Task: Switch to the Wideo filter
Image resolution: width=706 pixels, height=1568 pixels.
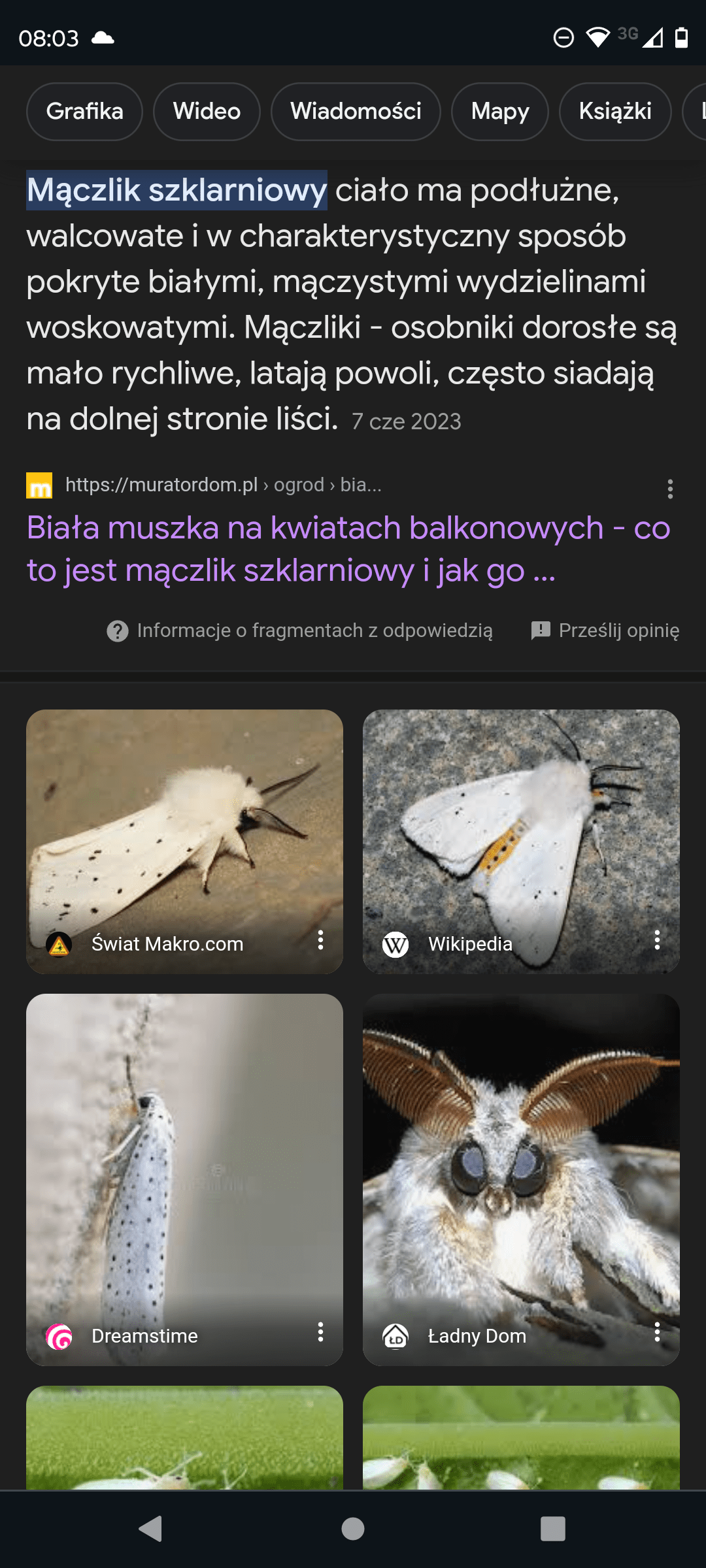Action: pos(207,112)
